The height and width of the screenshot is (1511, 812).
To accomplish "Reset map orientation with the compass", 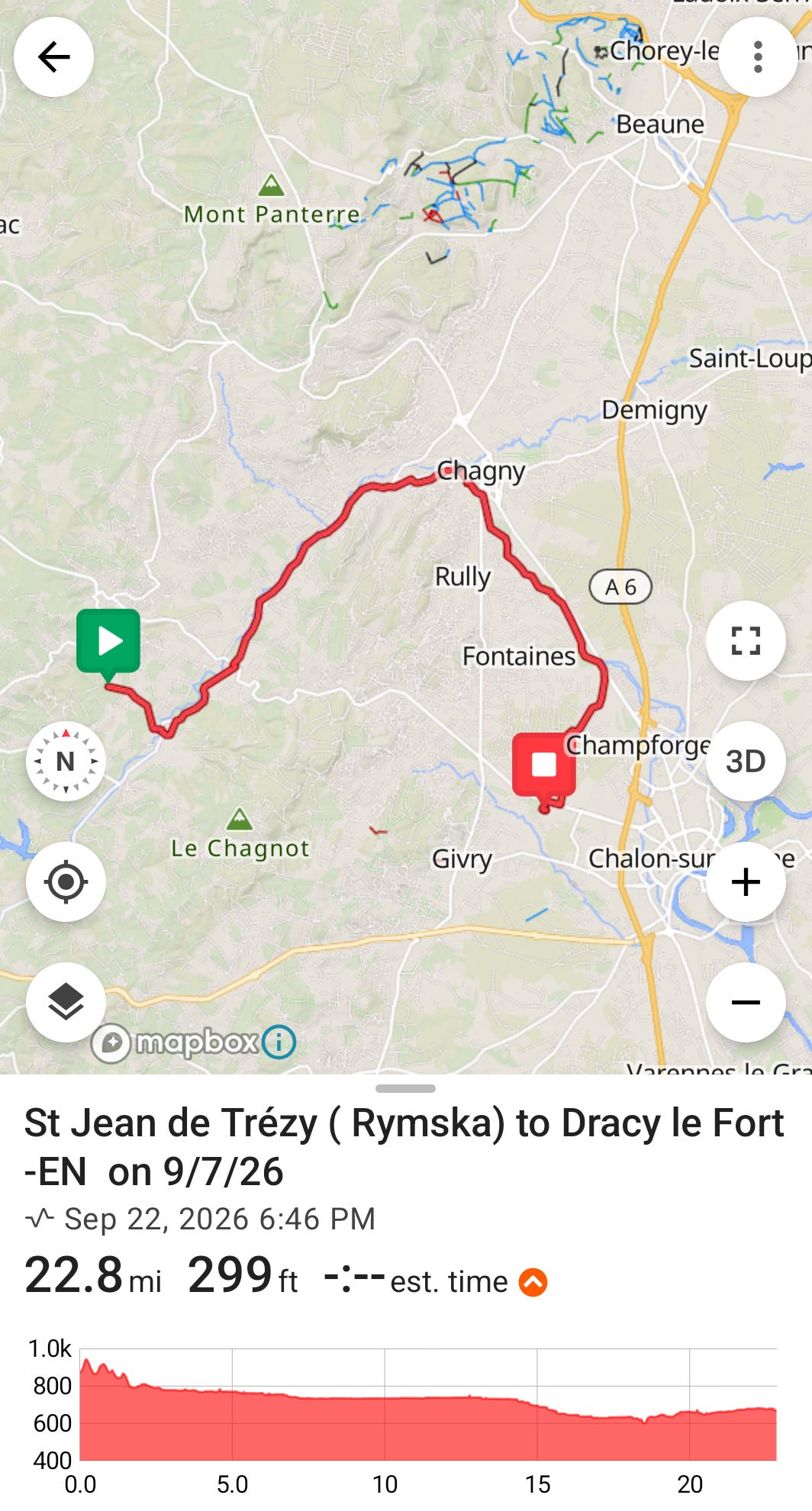I will pos(66,761).
